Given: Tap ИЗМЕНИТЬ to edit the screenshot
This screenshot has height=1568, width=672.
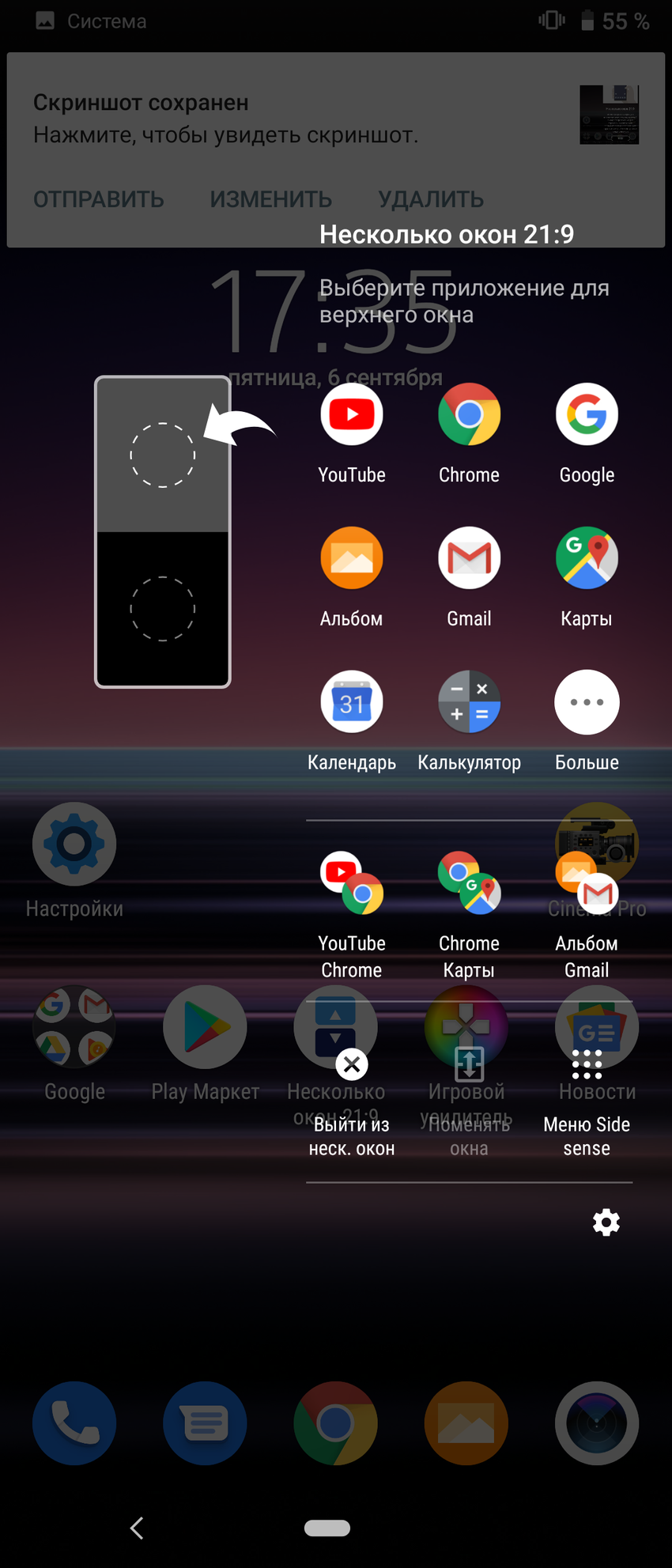Looking at the screenshot, I should pos(270,199).
